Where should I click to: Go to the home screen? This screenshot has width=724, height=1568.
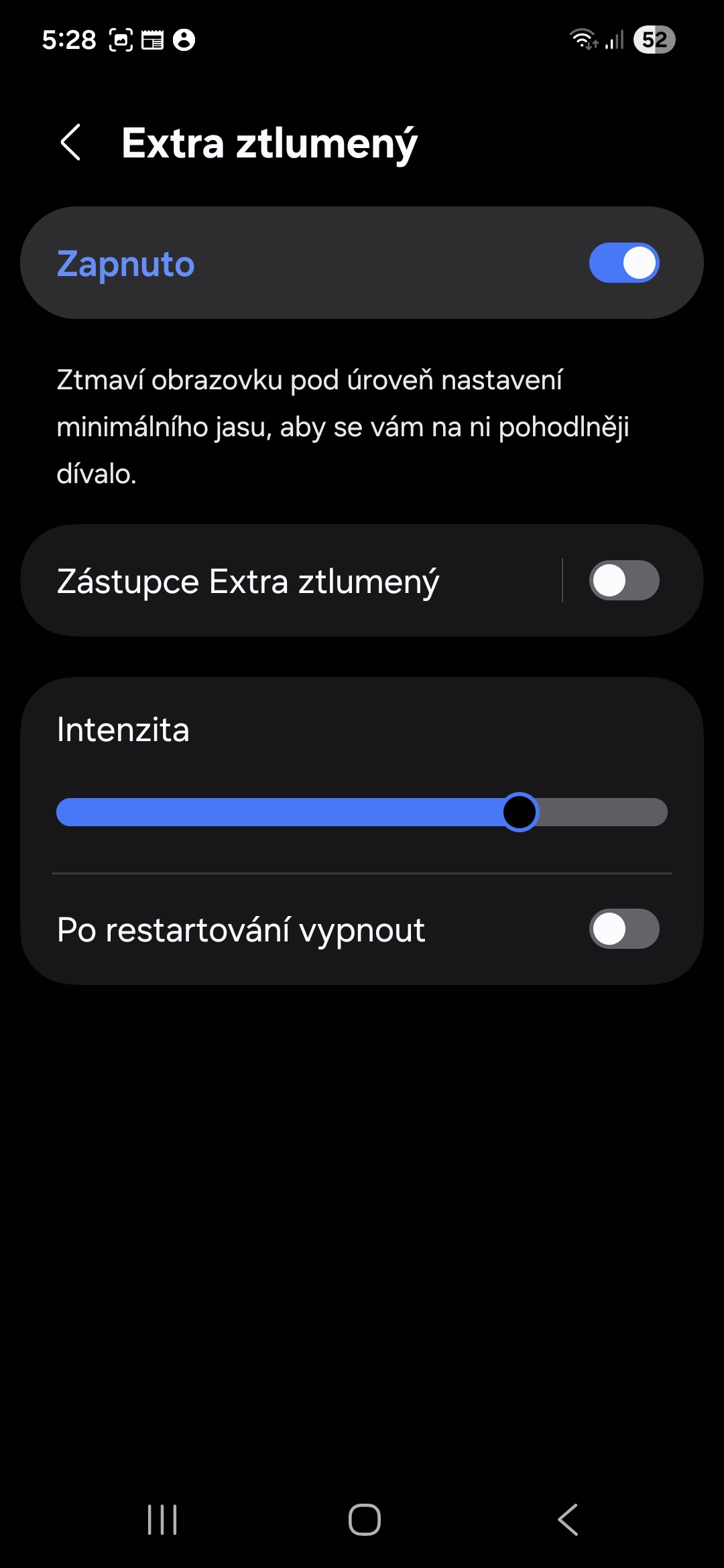tap(364, 1519)
